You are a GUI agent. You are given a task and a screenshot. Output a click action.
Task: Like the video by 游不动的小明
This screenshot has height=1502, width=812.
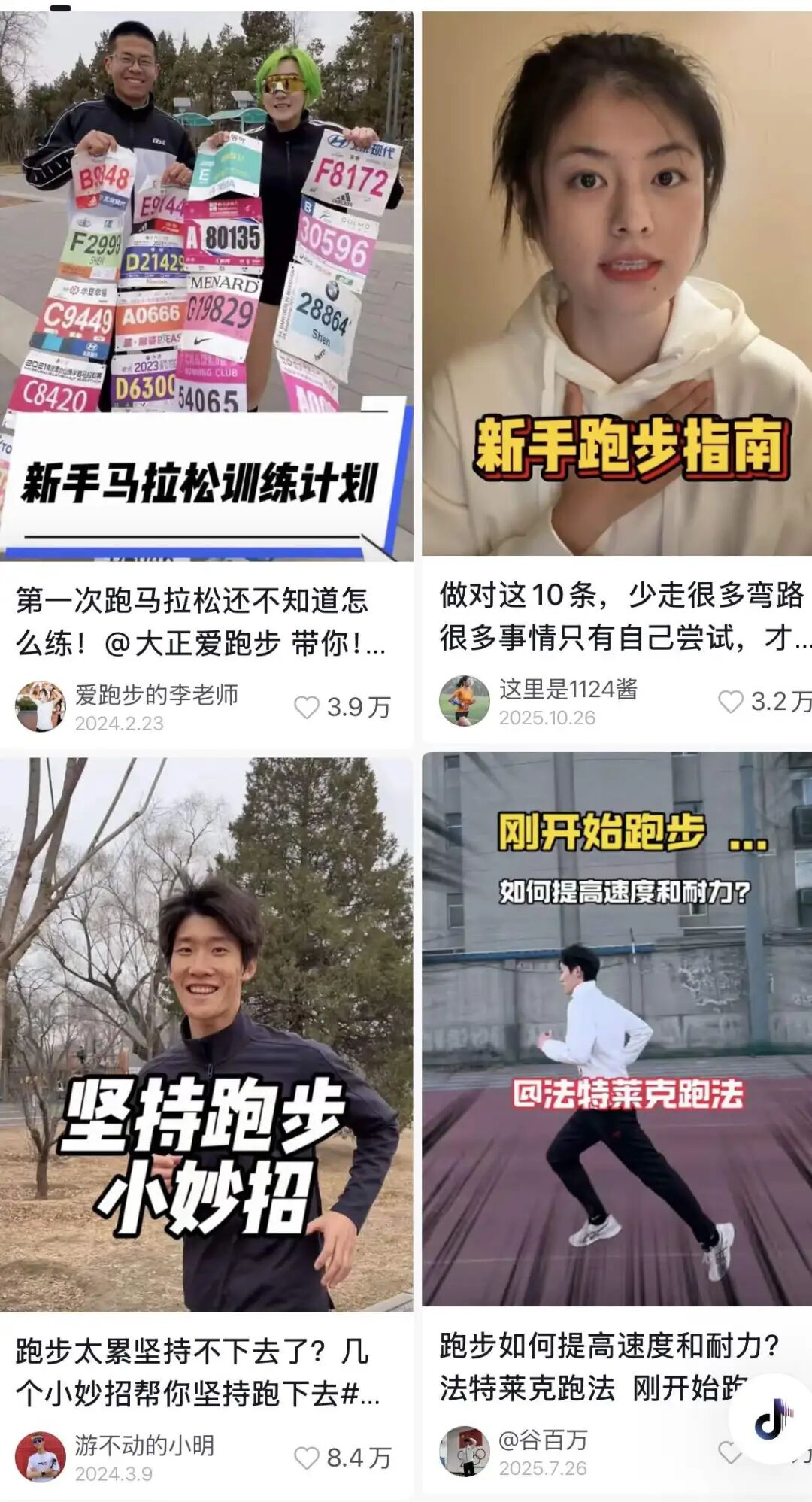307,1458
